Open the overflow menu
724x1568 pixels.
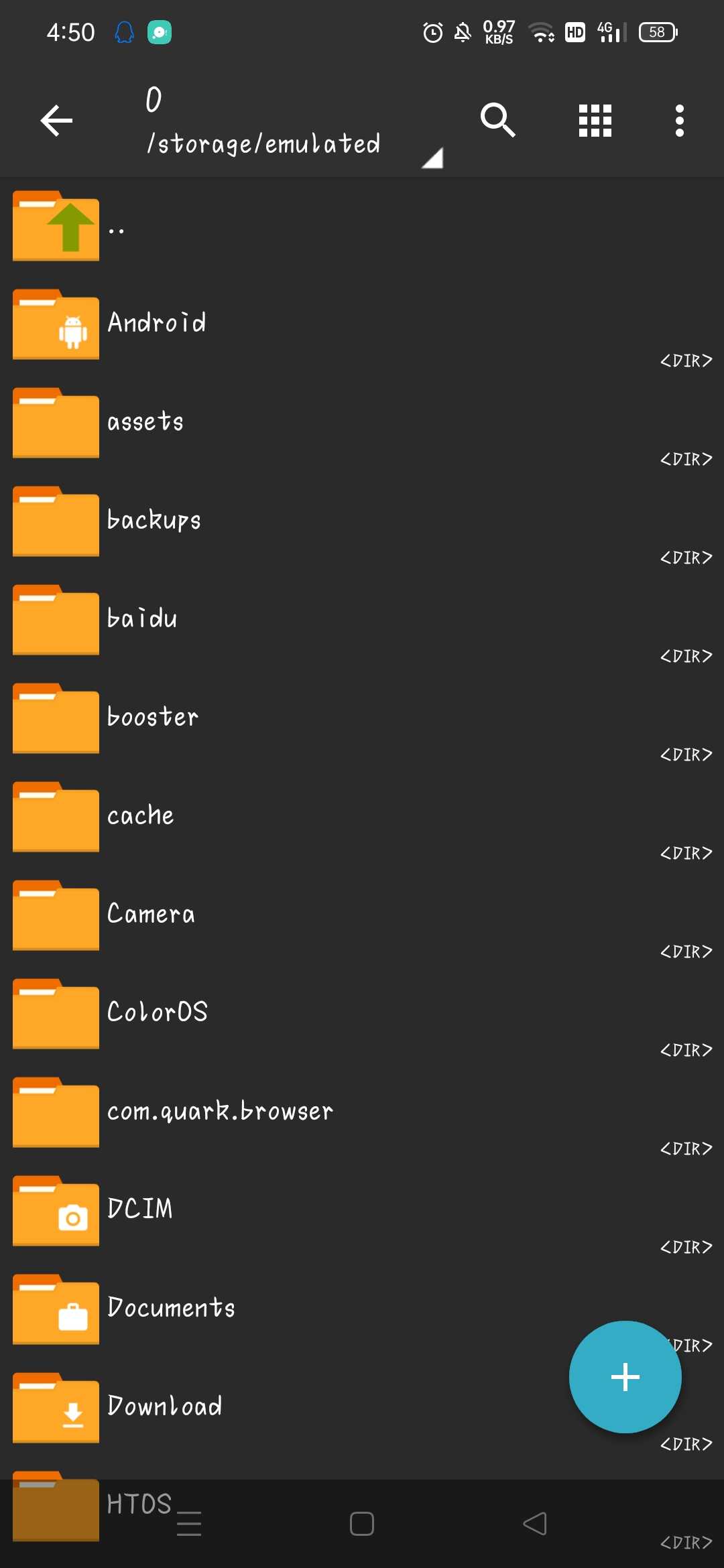[x=679, y=121]
